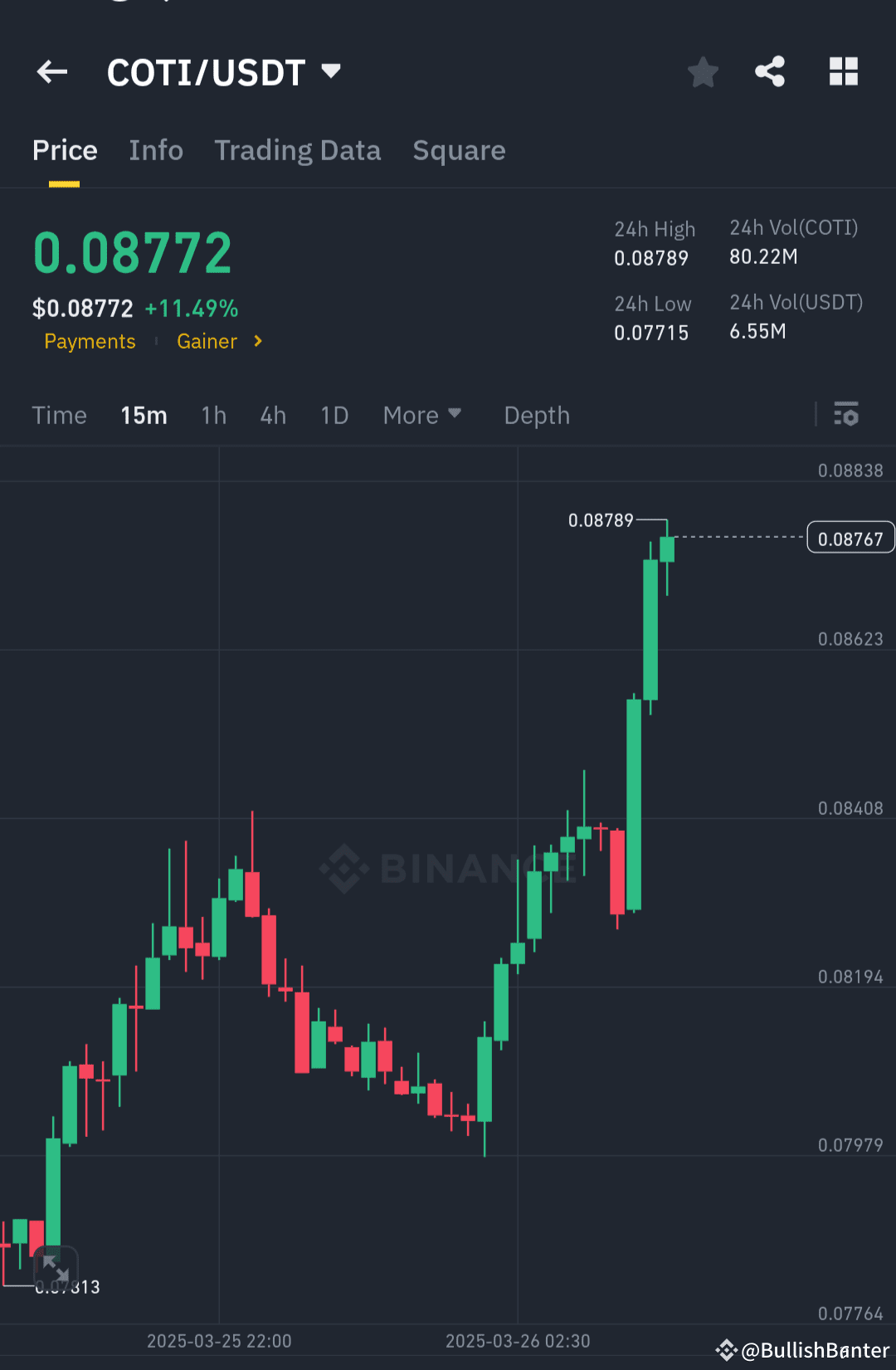Screen dimensions: 896x1370
Task: Open the Trading Data tab
Action: (298, 151)
